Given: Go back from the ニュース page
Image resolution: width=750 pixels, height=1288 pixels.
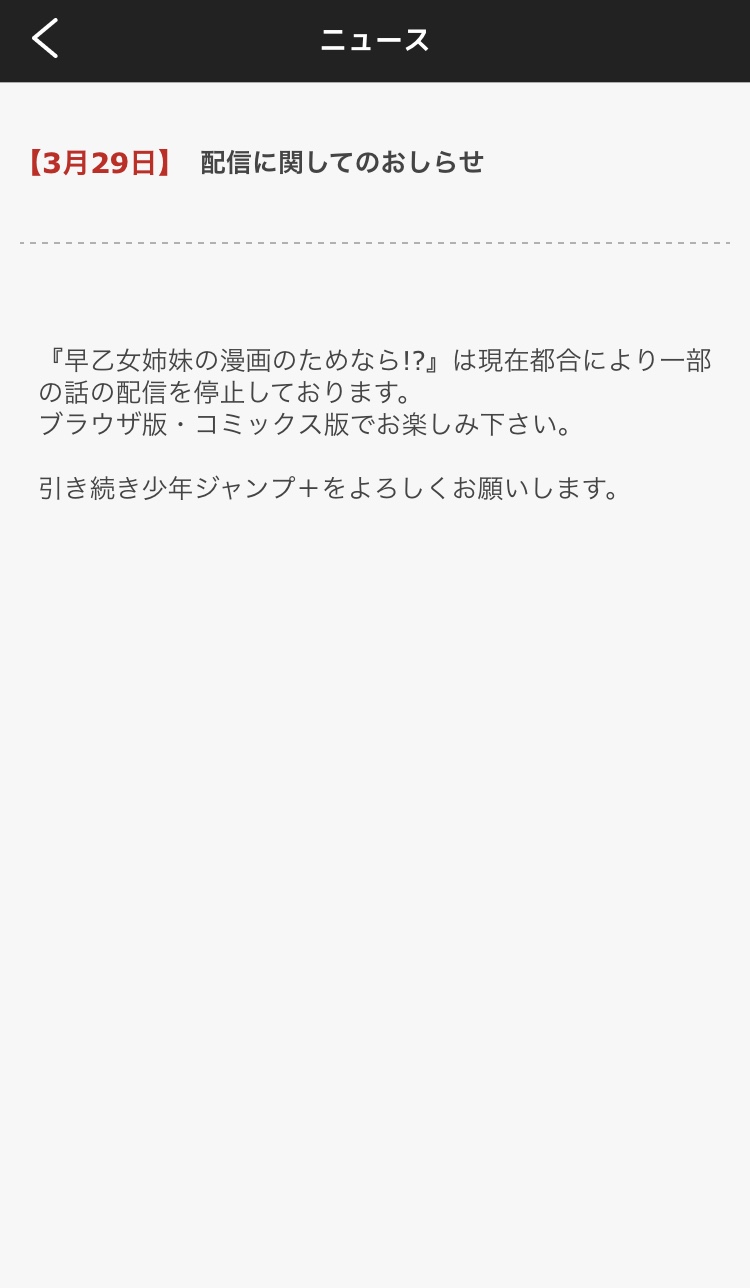Looking at the screenshot, I should coord(45,39).
